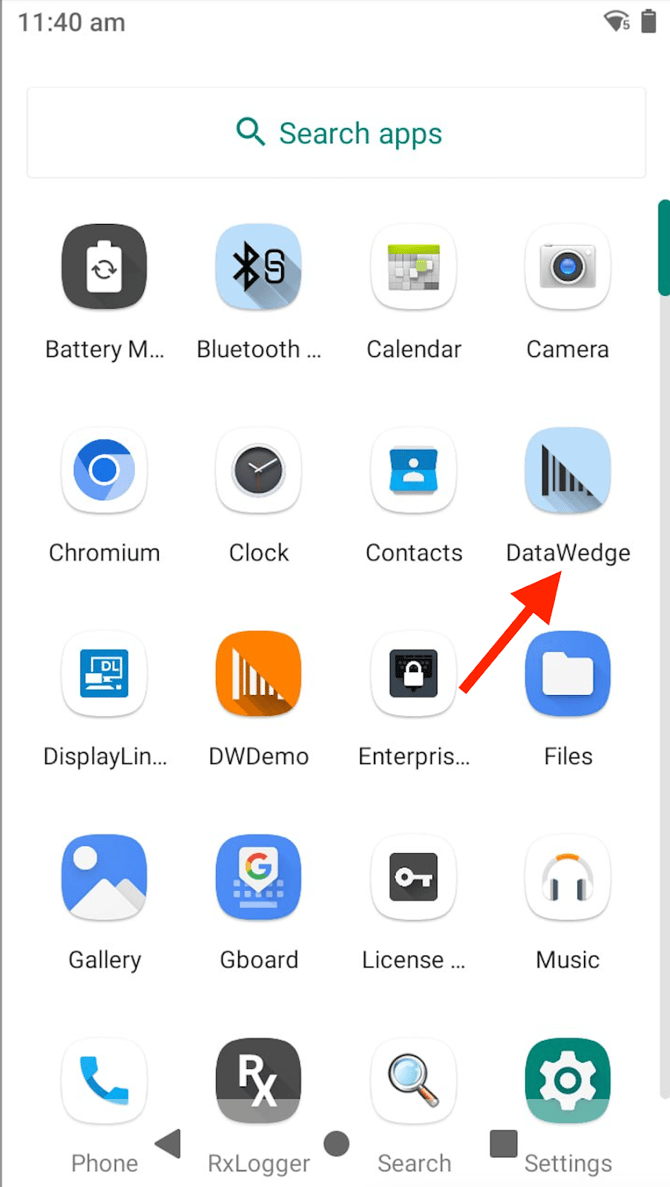
Task: Open the Clock app
Action: [x=259, y=471]
